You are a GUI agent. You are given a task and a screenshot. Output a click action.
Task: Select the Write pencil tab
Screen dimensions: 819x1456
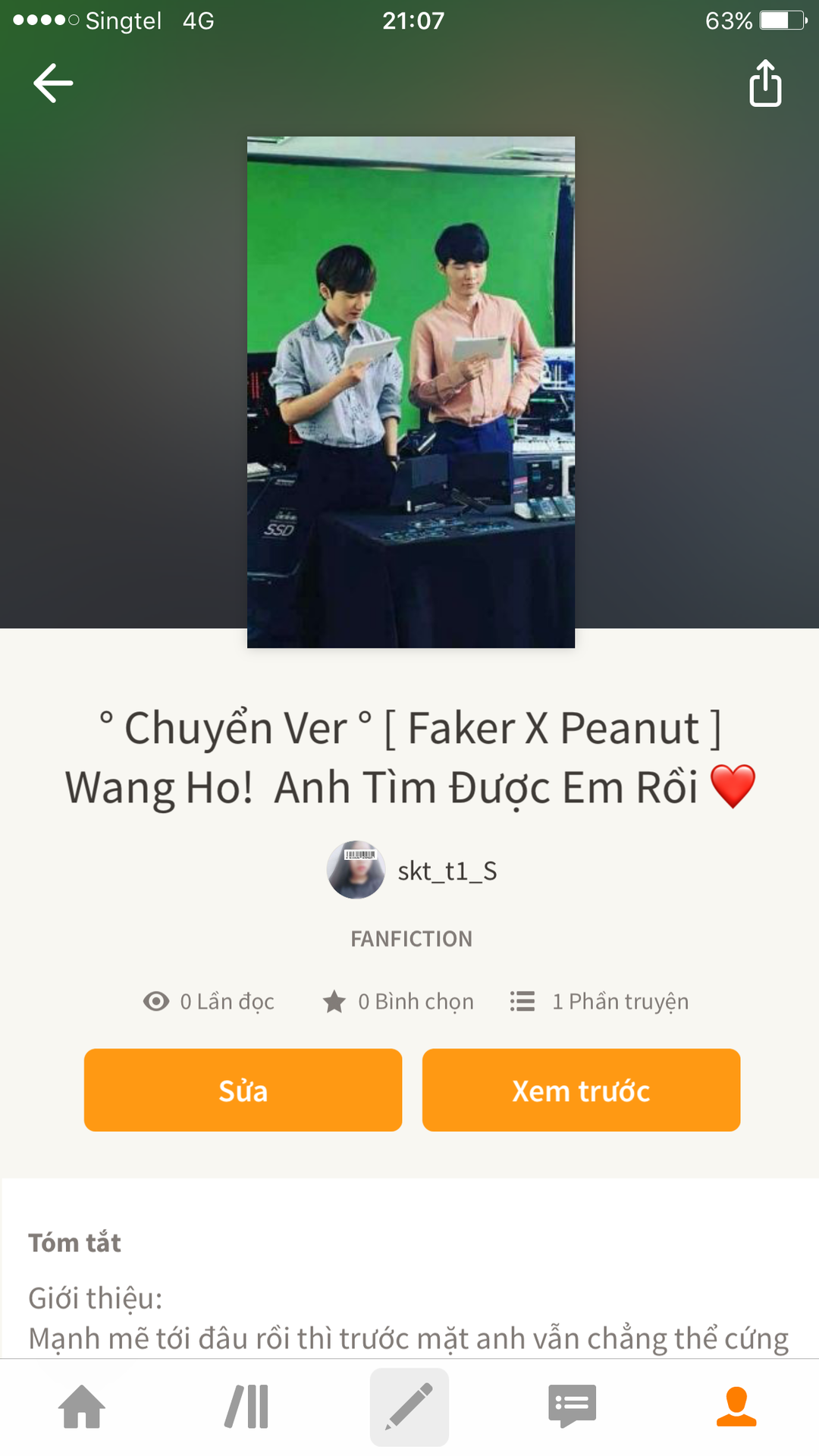(409, 1407)
